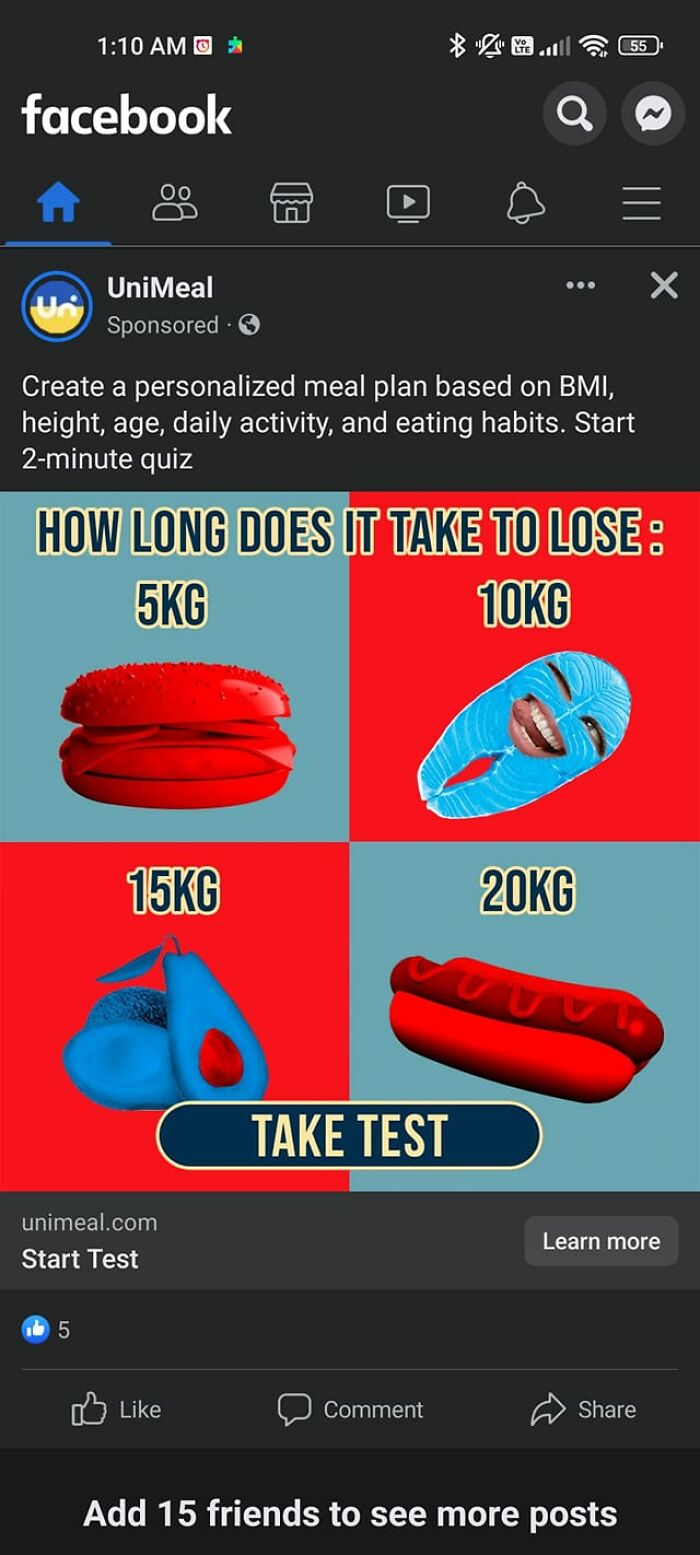The image size is (700, 1555).
Task: Open Facebook search
Action: click(574, 114)
